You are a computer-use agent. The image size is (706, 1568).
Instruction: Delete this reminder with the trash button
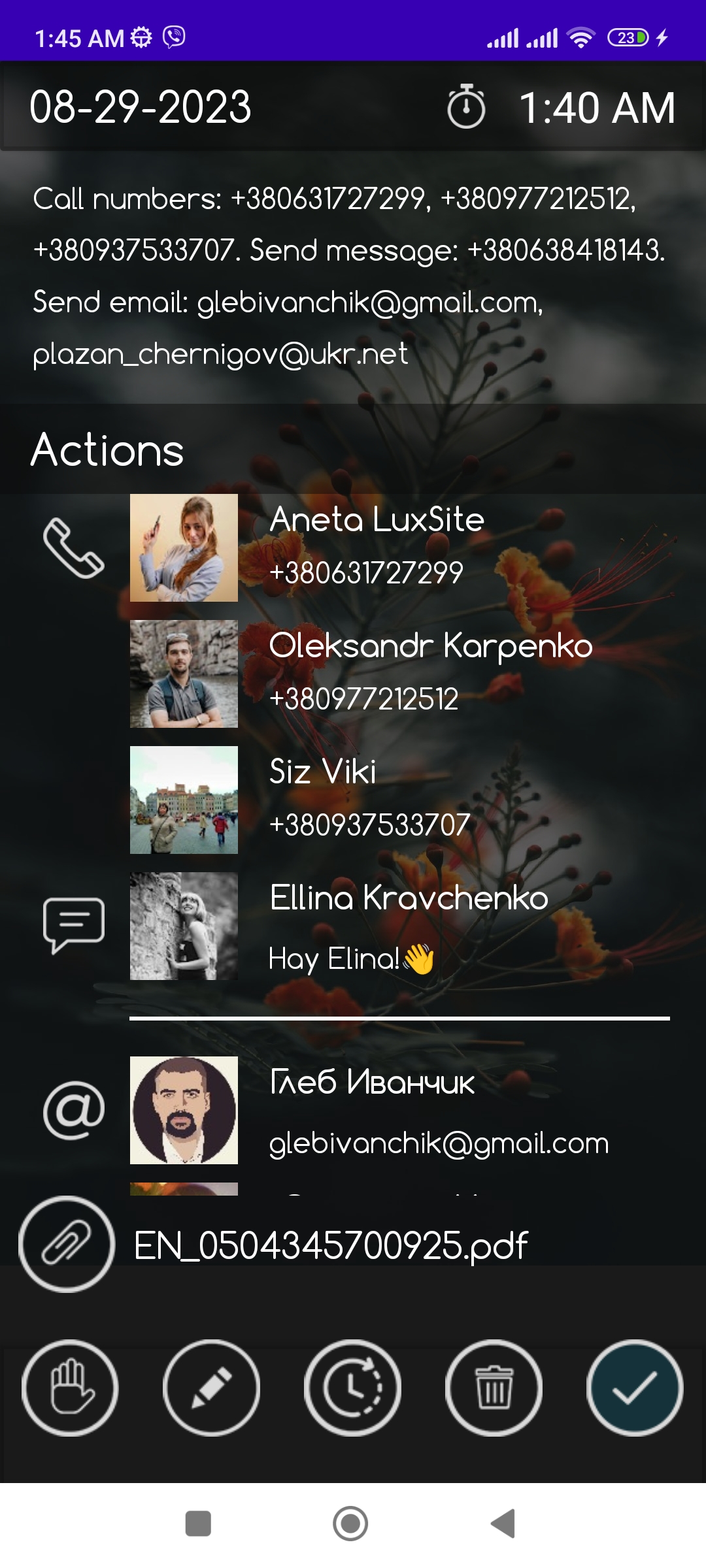tap(494, 1388)
